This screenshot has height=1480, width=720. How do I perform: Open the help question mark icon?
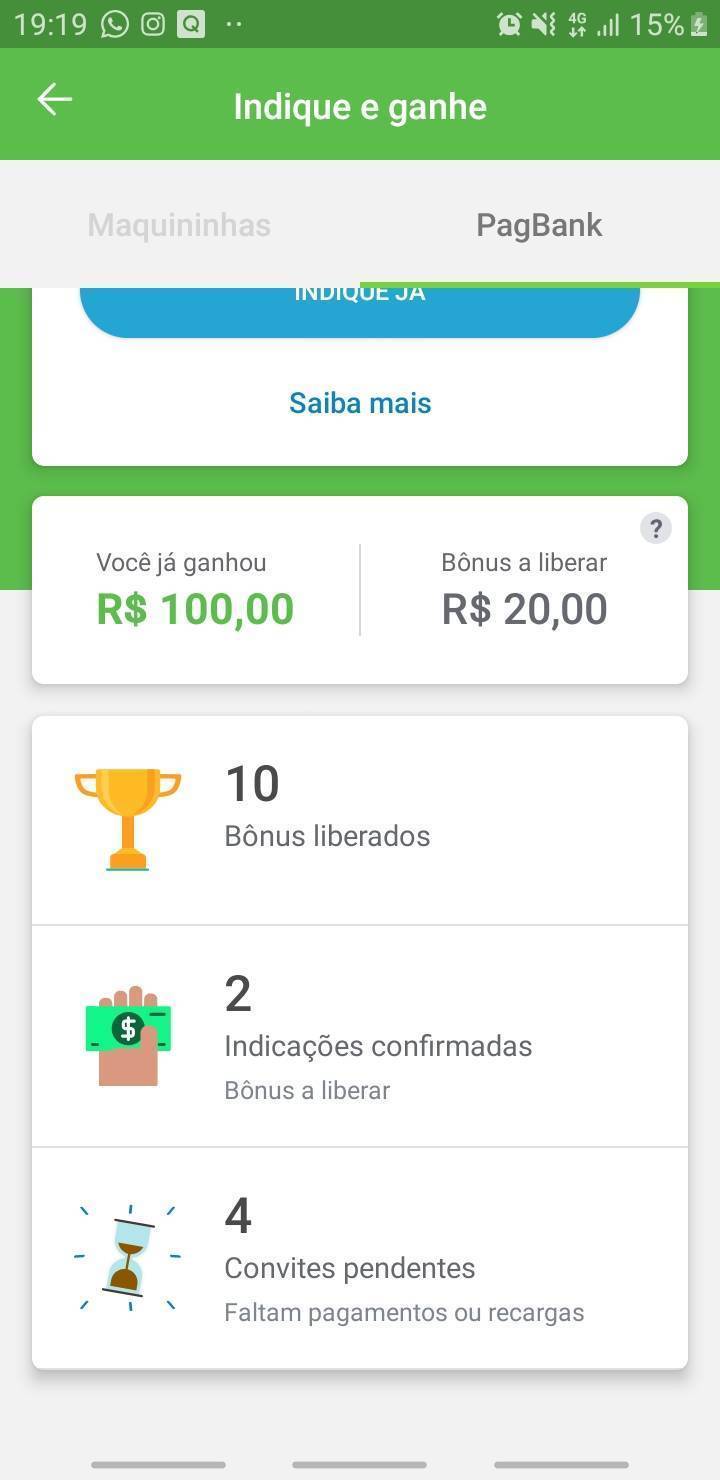pyautogui.click(x=655, y=528)
